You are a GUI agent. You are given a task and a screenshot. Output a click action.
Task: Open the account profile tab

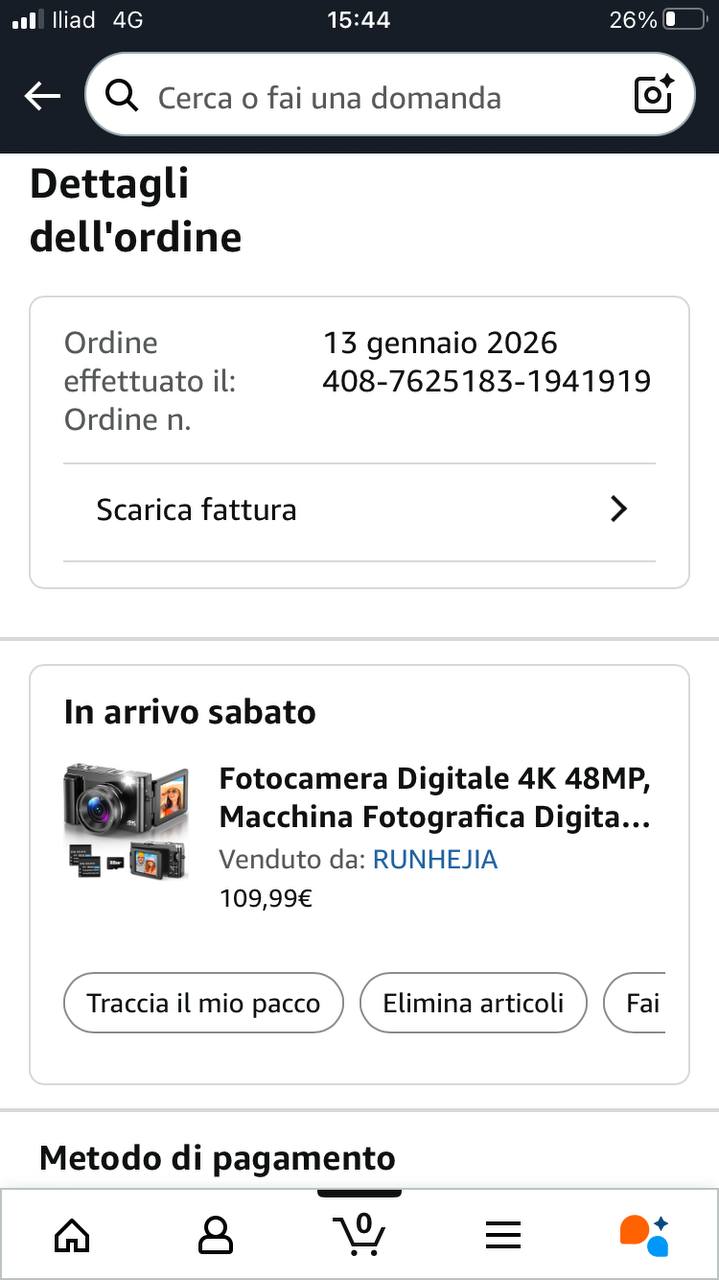215,1235
